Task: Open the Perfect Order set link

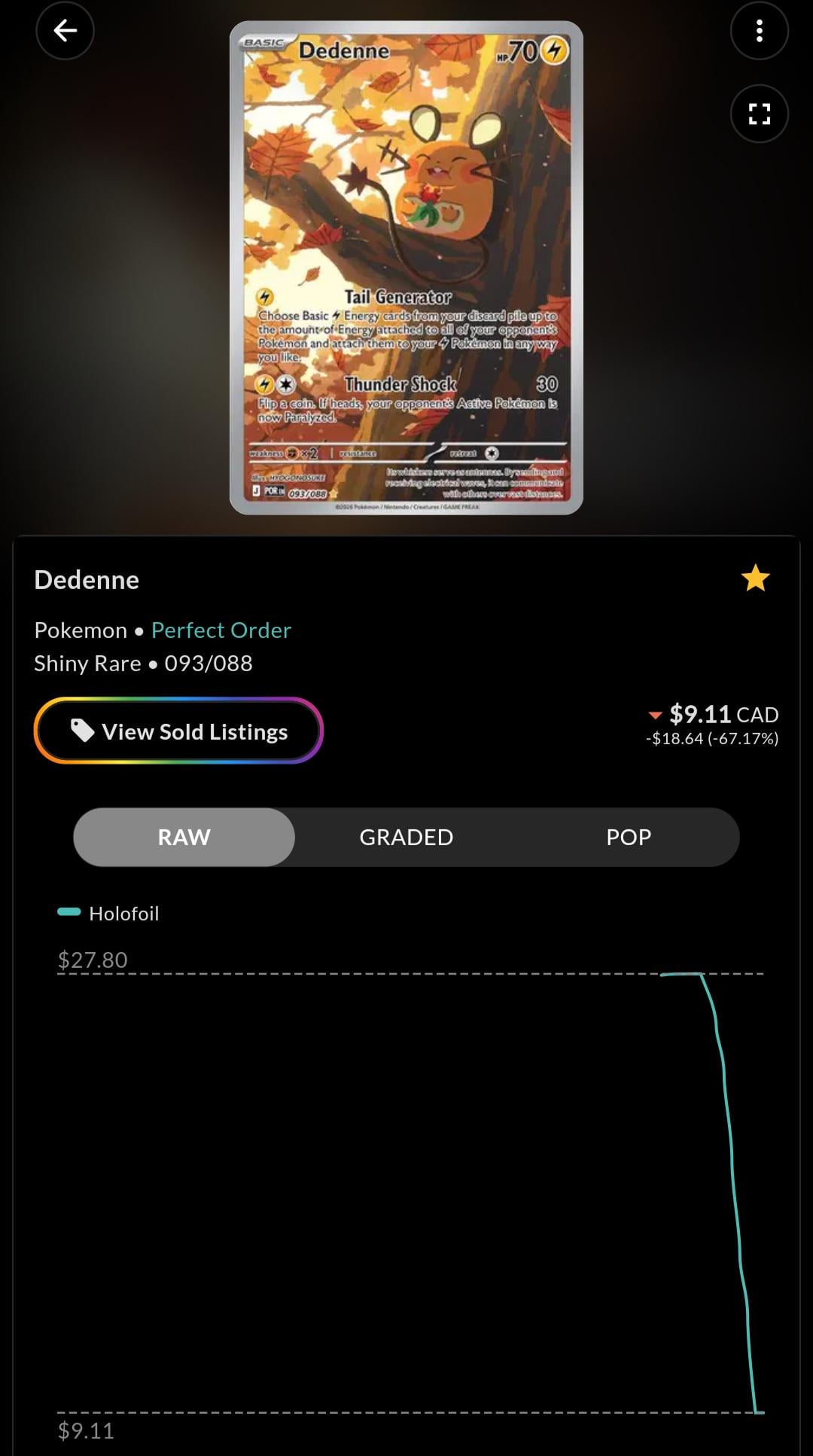Action: pyautogui.click(x=221, y=630)
